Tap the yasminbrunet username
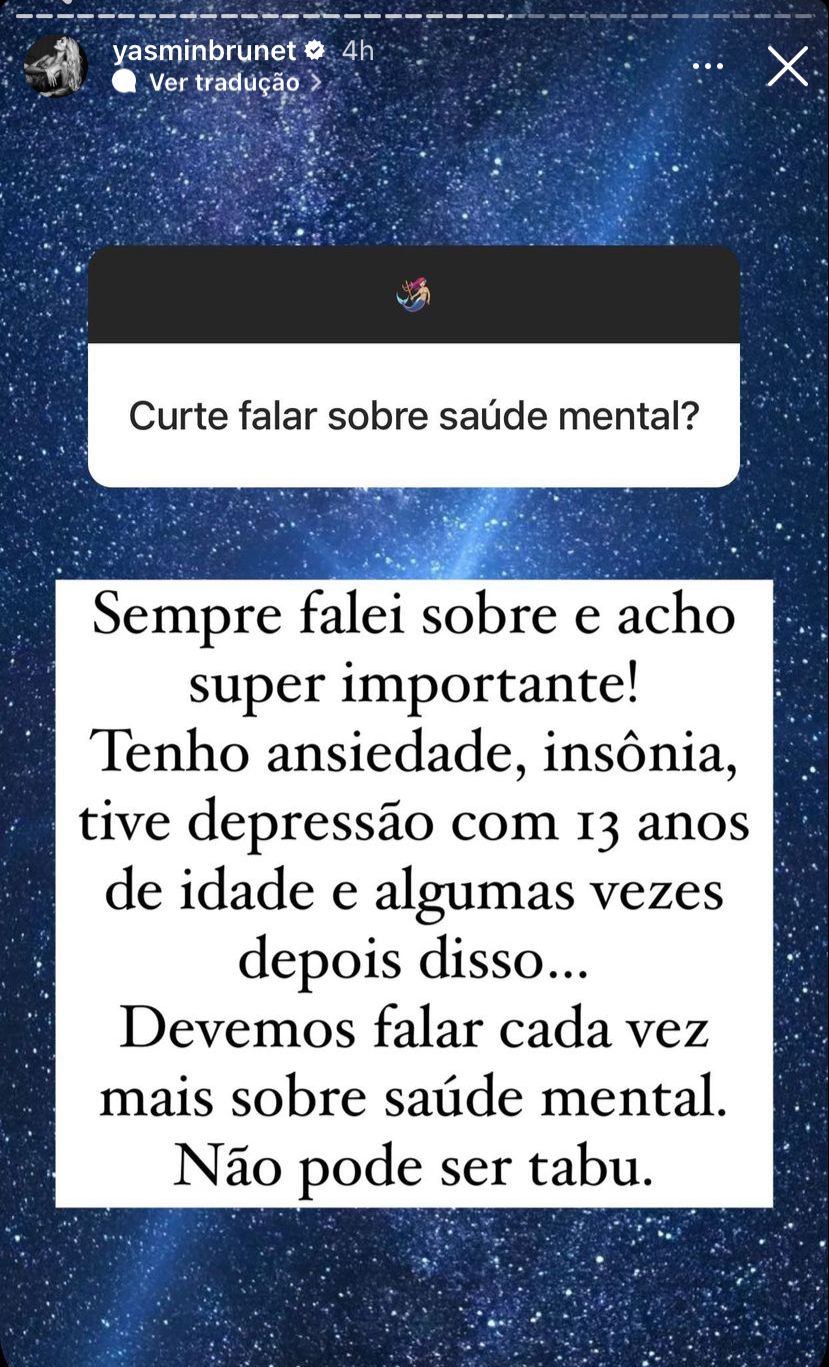 [x=207, y=50]
